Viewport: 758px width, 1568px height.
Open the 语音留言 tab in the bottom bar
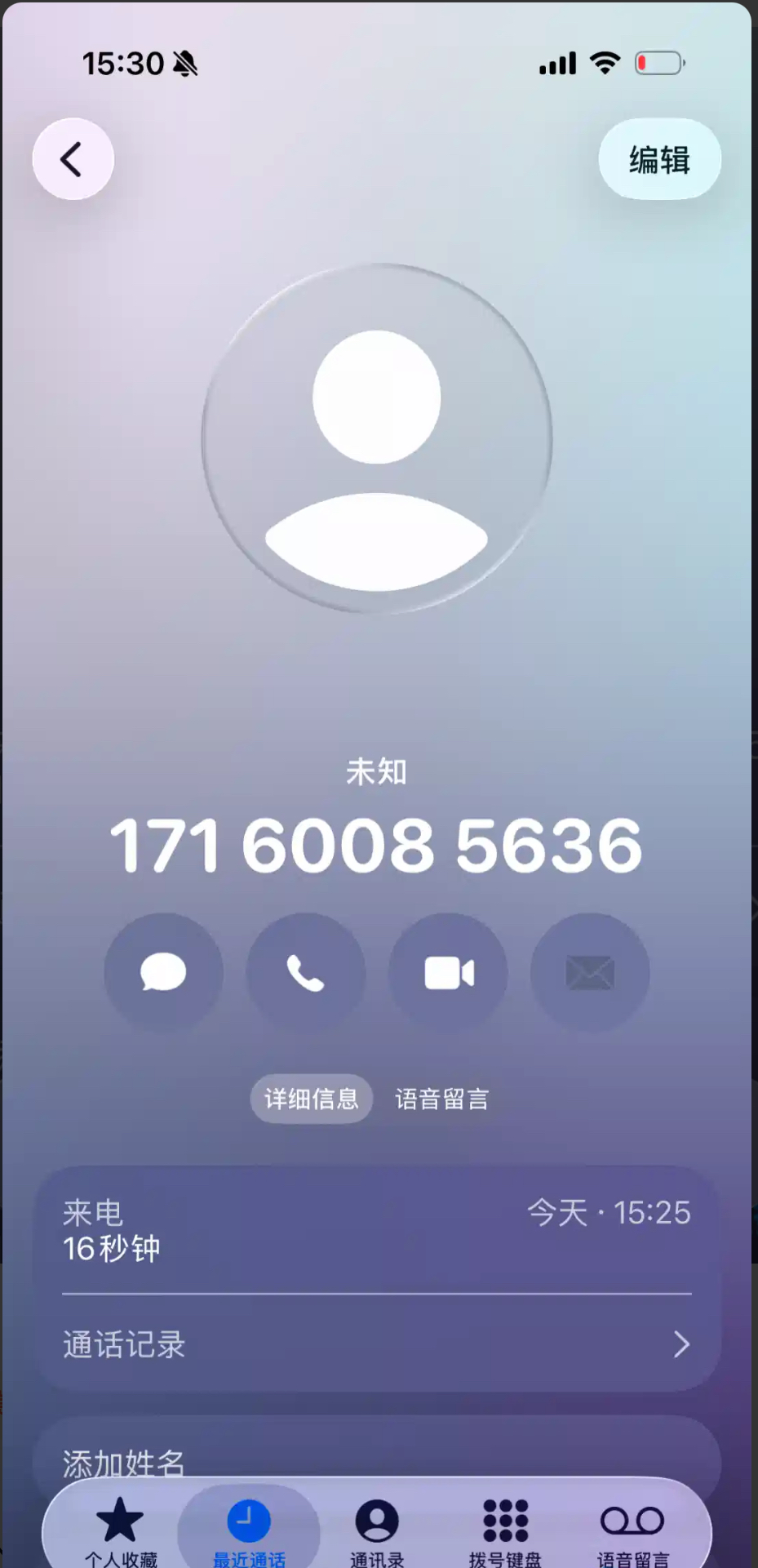click(x=632, y=1530)
